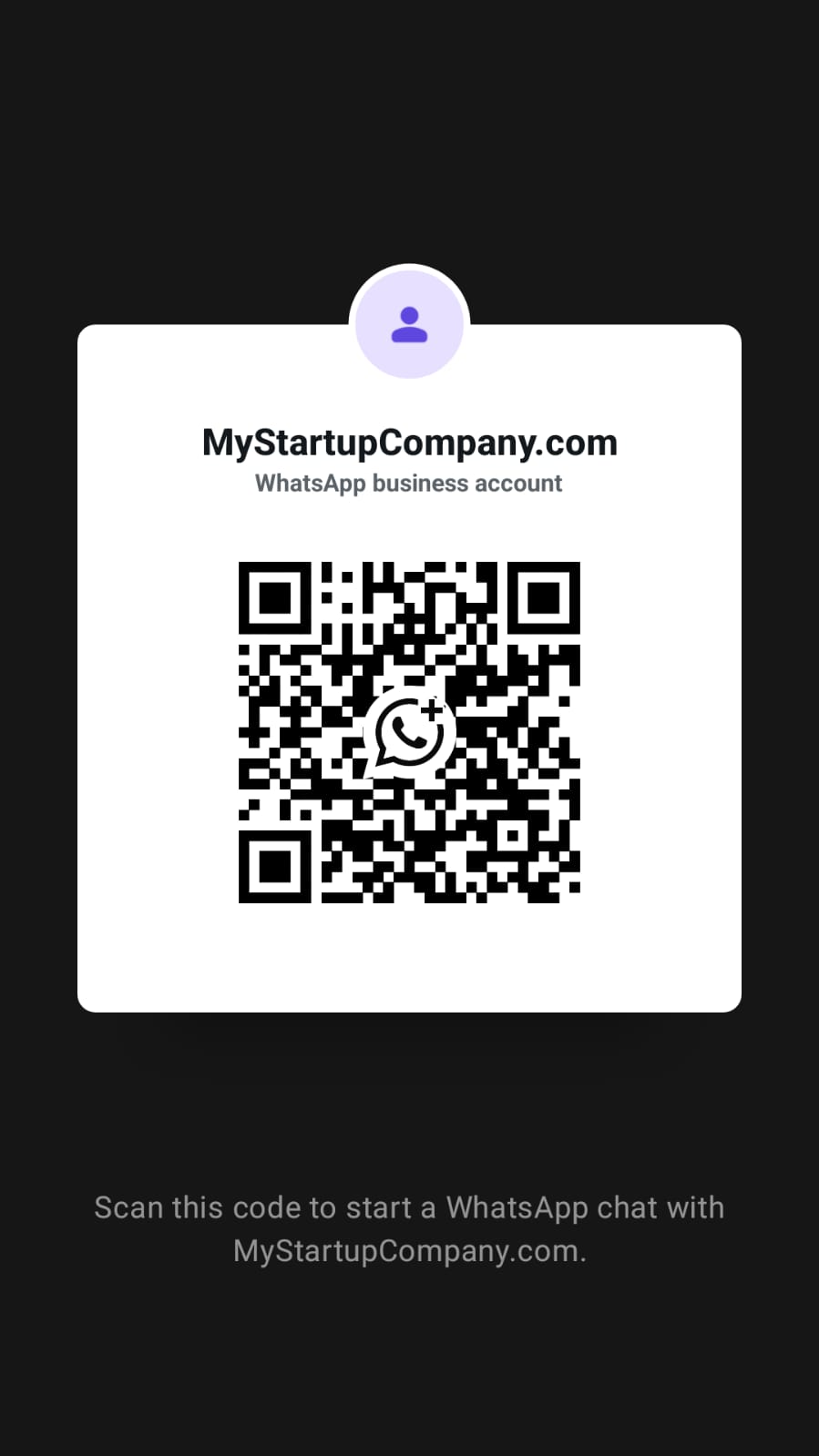Click the bottom-left QR finder square
This screenshot has height=1456, width=819.
[x=275, y=868]
